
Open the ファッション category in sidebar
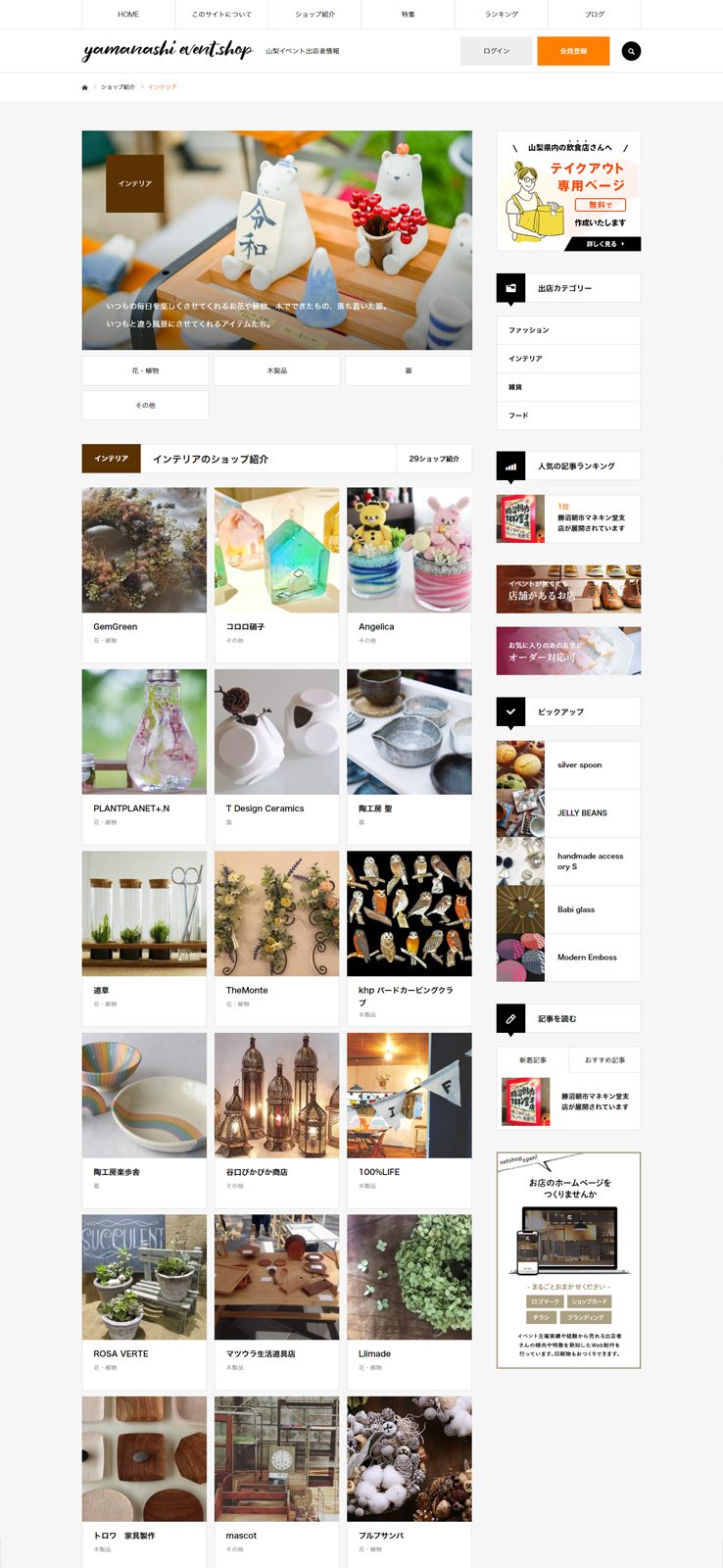(x=568, y=330)
